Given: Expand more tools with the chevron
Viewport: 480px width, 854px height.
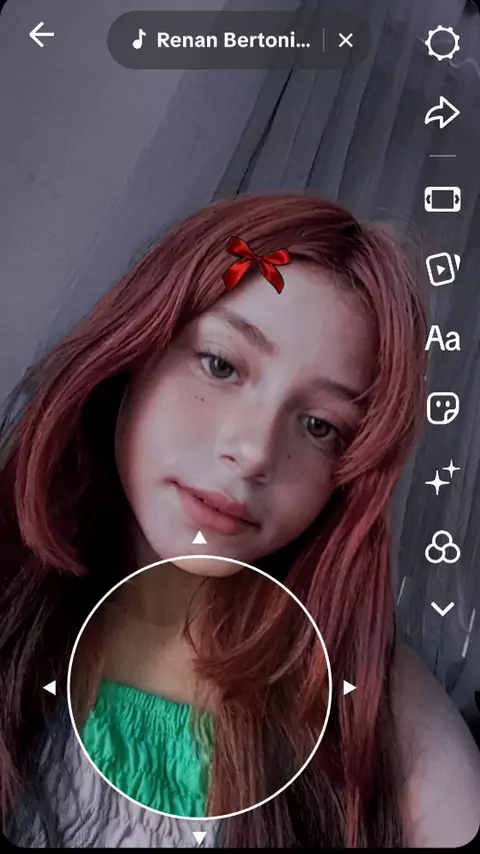Looking at the screenshot, I should tap(442, 609).
